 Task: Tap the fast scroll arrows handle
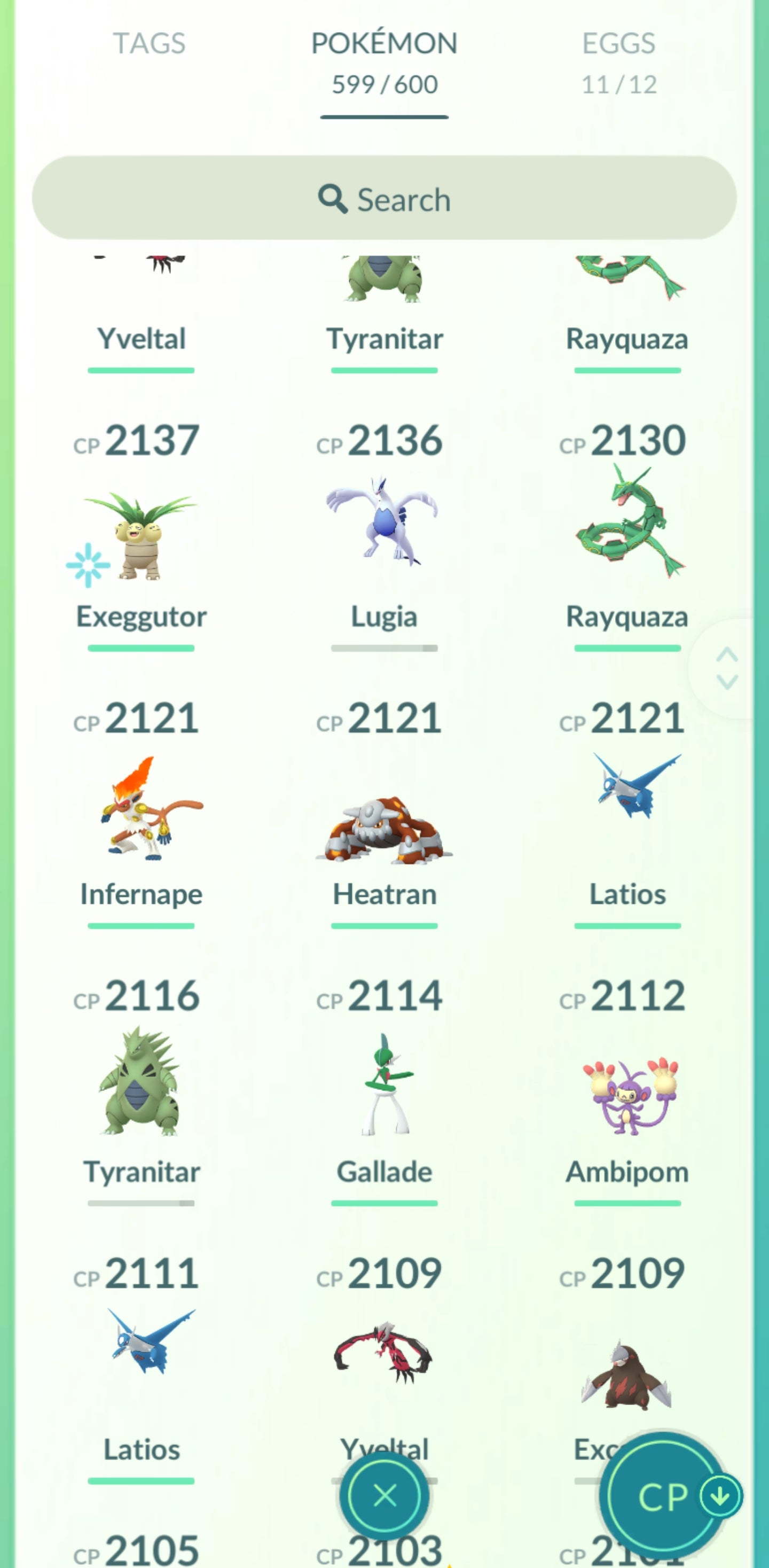click(727, 668)
